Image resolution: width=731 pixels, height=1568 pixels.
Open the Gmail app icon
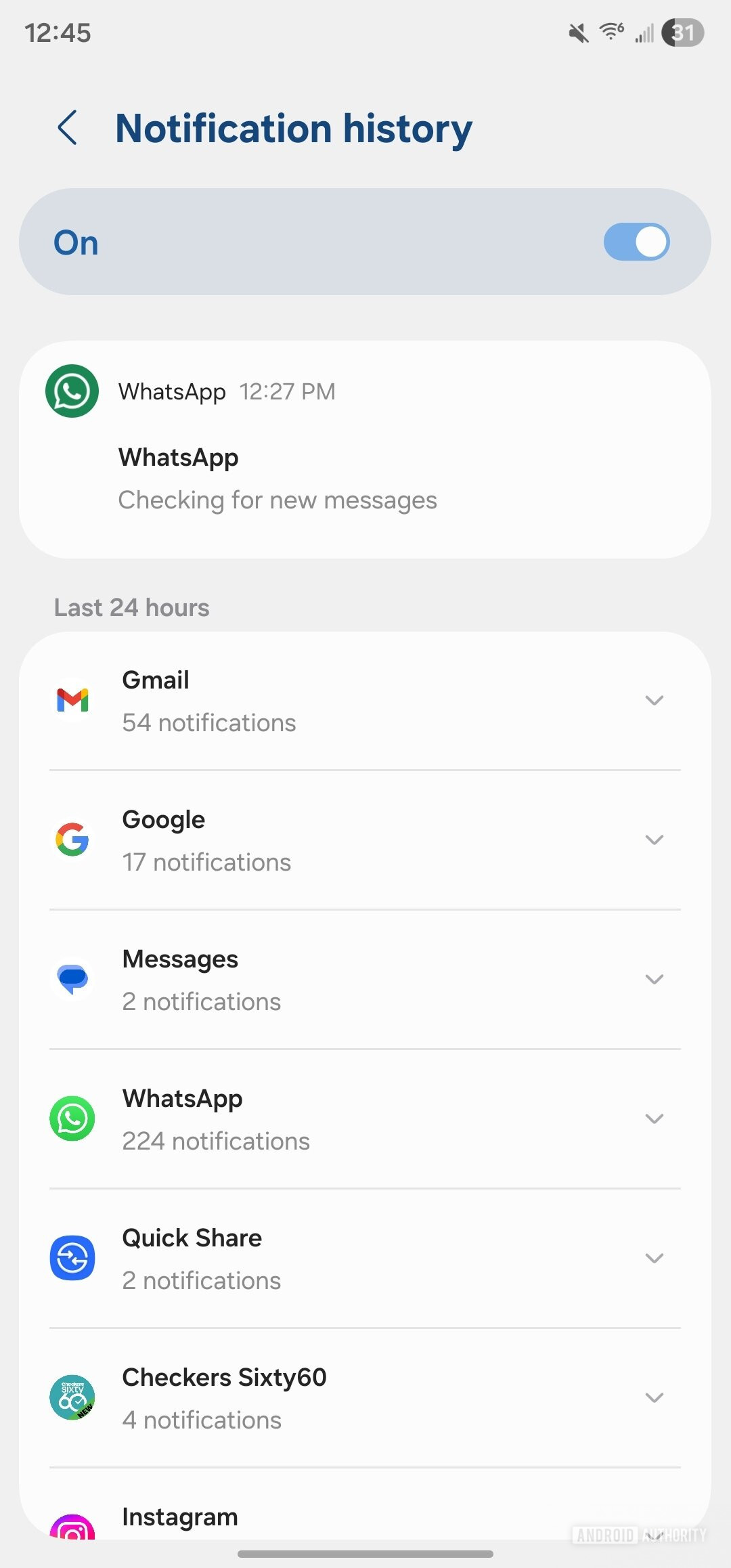[x=72, y=701]
